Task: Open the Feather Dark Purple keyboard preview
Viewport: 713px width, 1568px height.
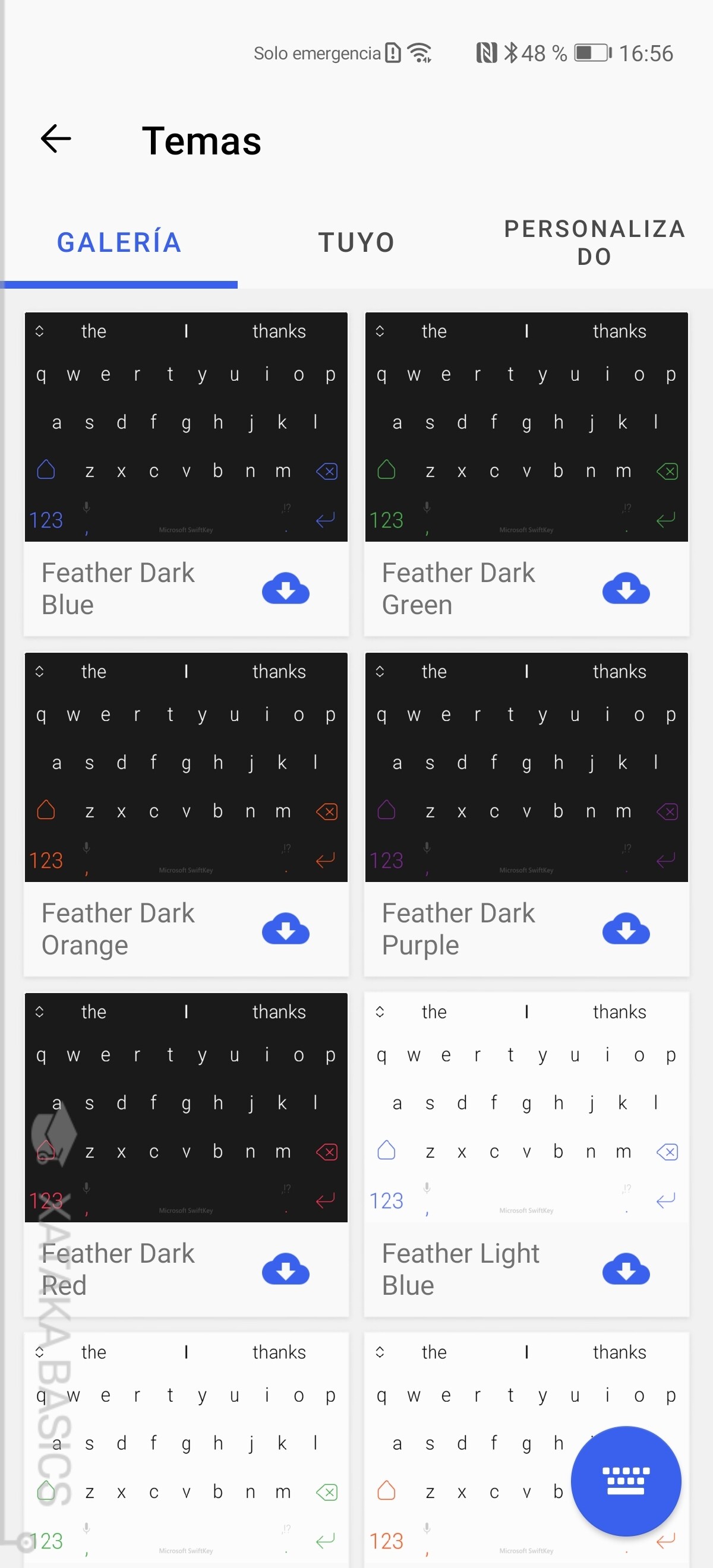Action: (526, 767)
